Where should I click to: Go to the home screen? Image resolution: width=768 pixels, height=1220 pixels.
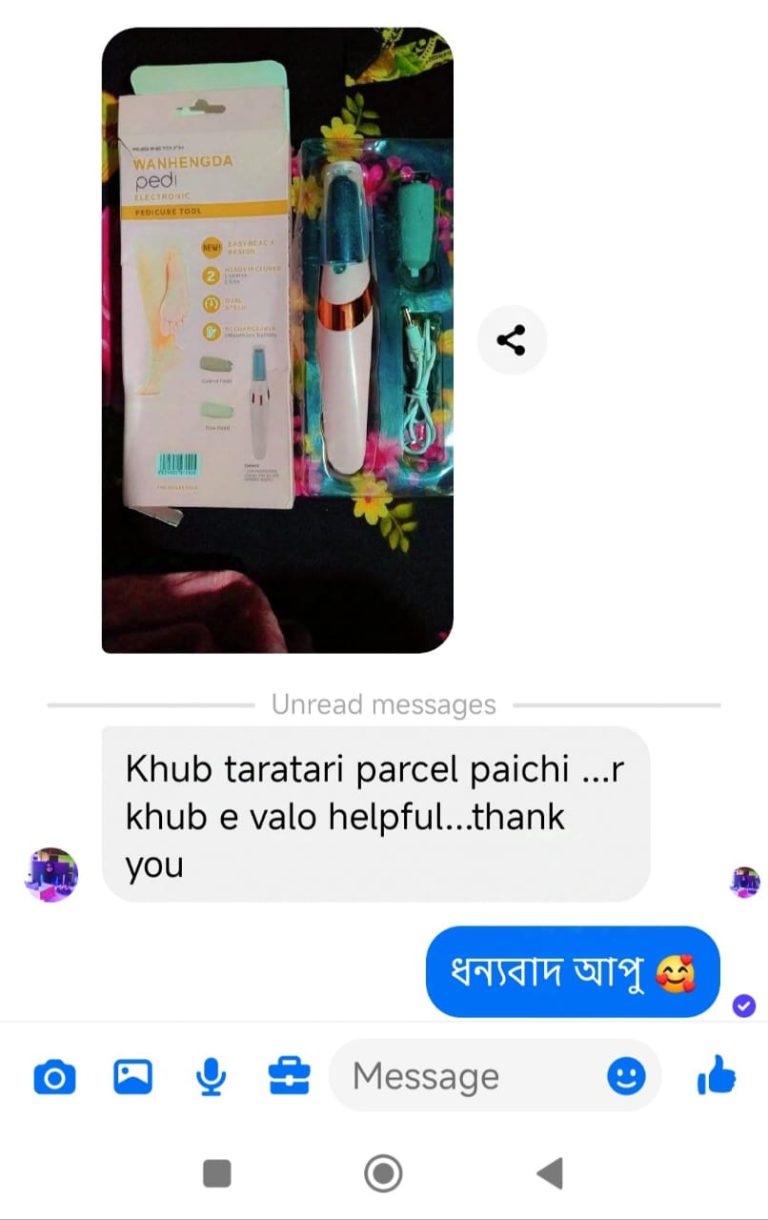tap(384, 1173)
